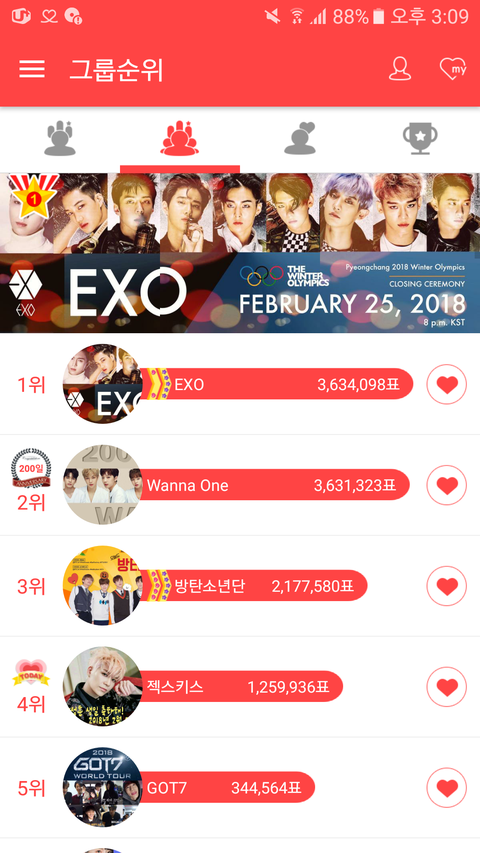The image size is (480, 853).
Task: Select the group ranking tab
Action: (180, 139)
